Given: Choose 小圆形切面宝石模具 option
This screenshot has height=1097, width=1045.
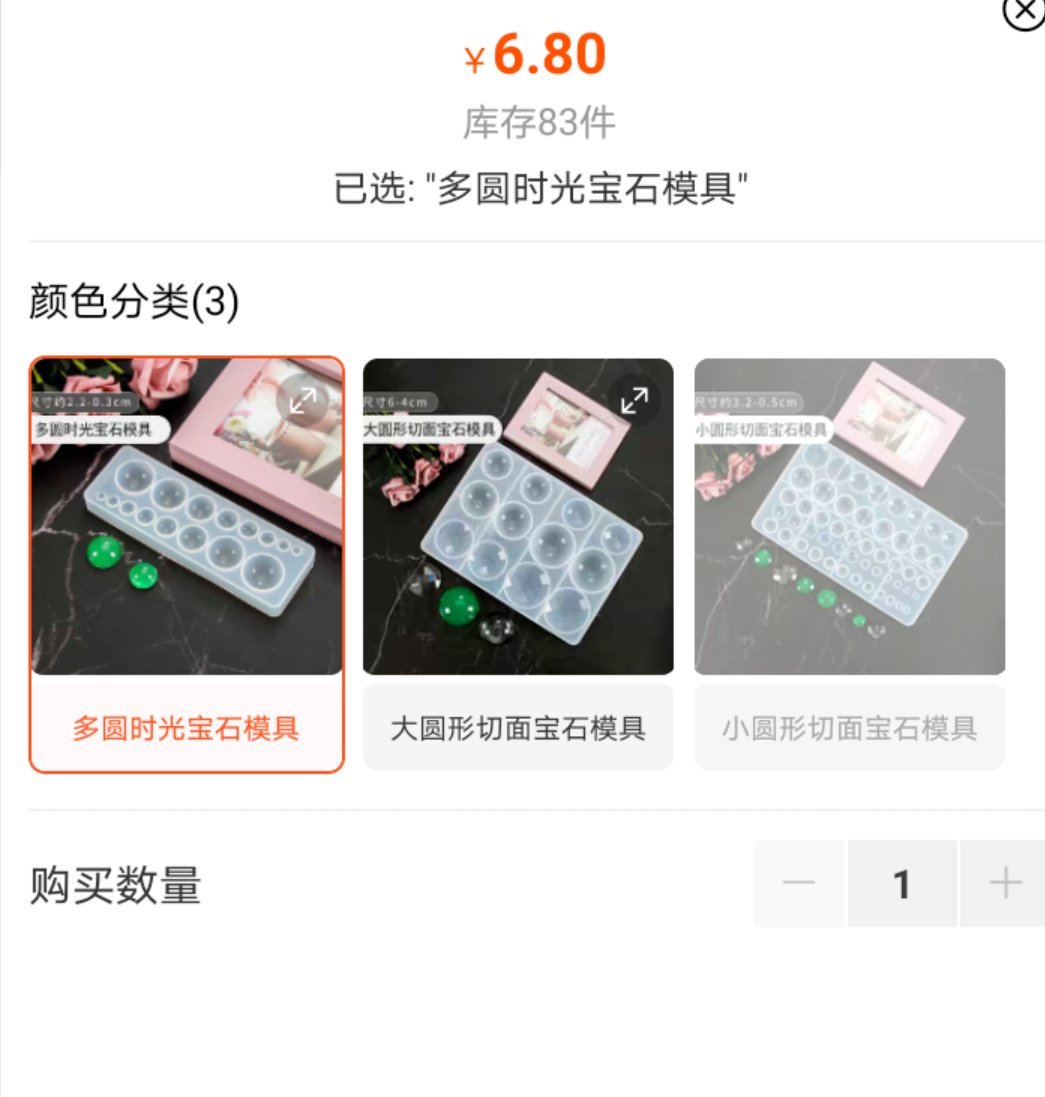Looking at the screenshot, I should click(849, 727).
